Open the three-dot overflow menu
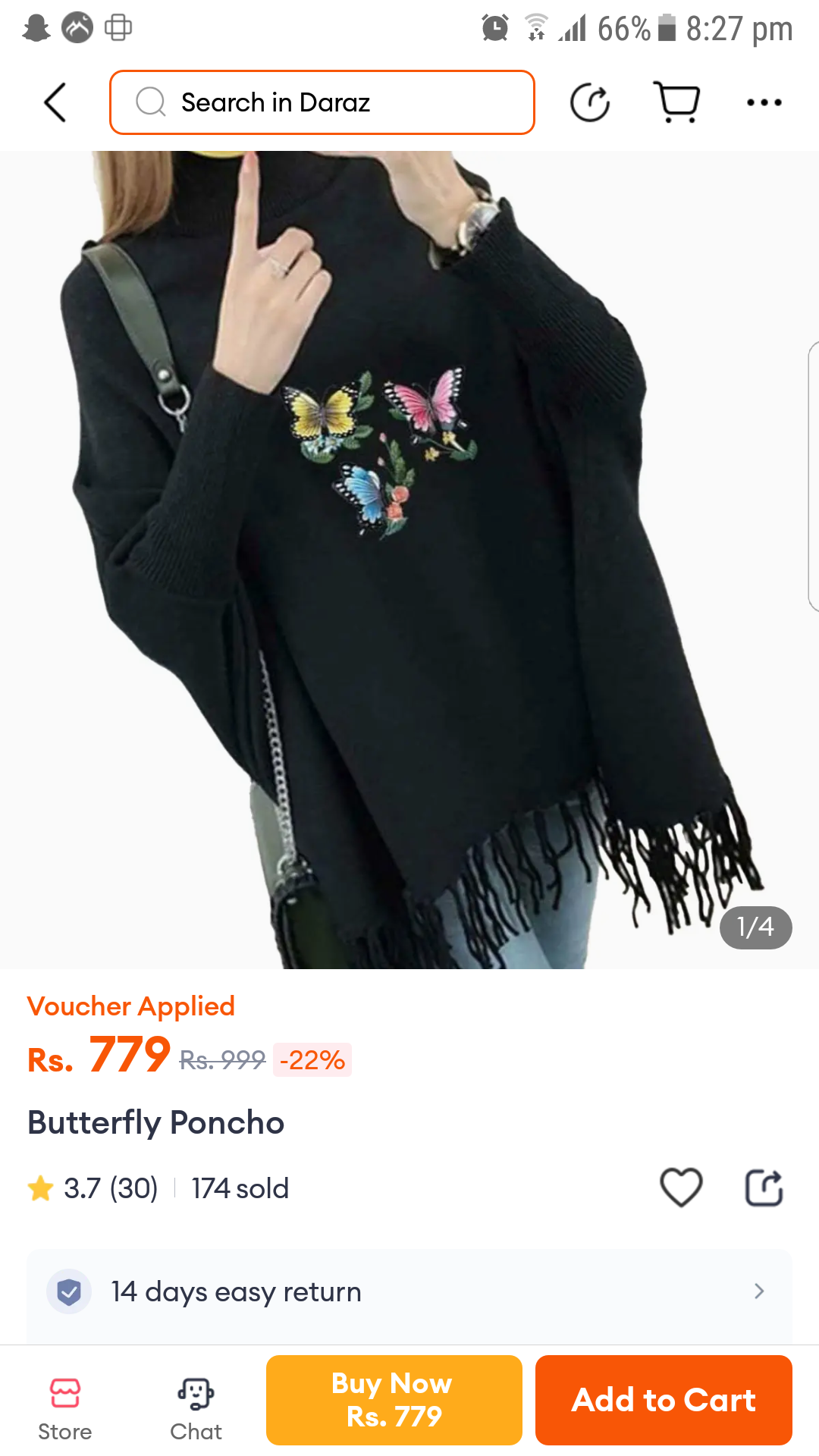Image resolution: width=819 pixels, height=1456 pixels. click(x=764, y=102)
